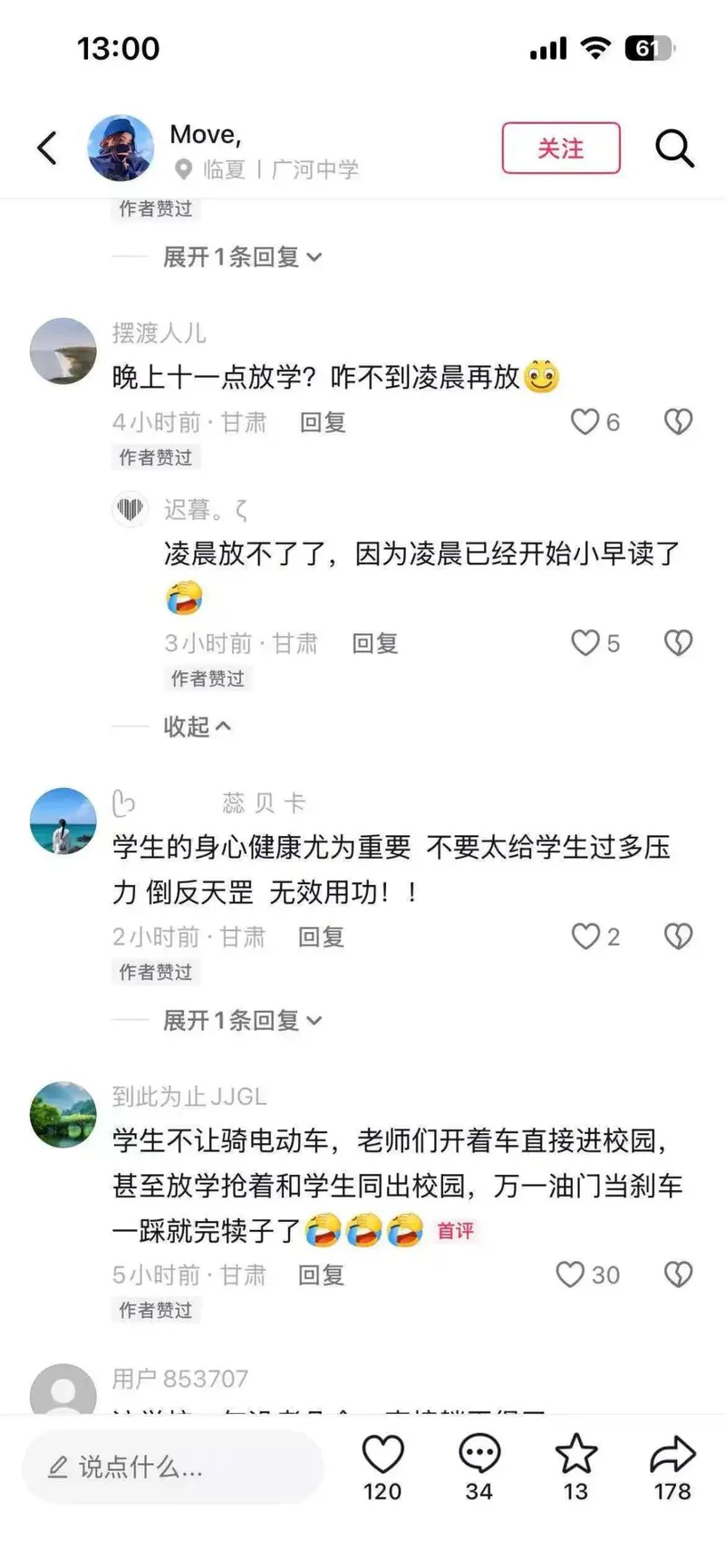
Task: Reply to 摆渡人儿's comment
Action: click(x=323, y=422)
